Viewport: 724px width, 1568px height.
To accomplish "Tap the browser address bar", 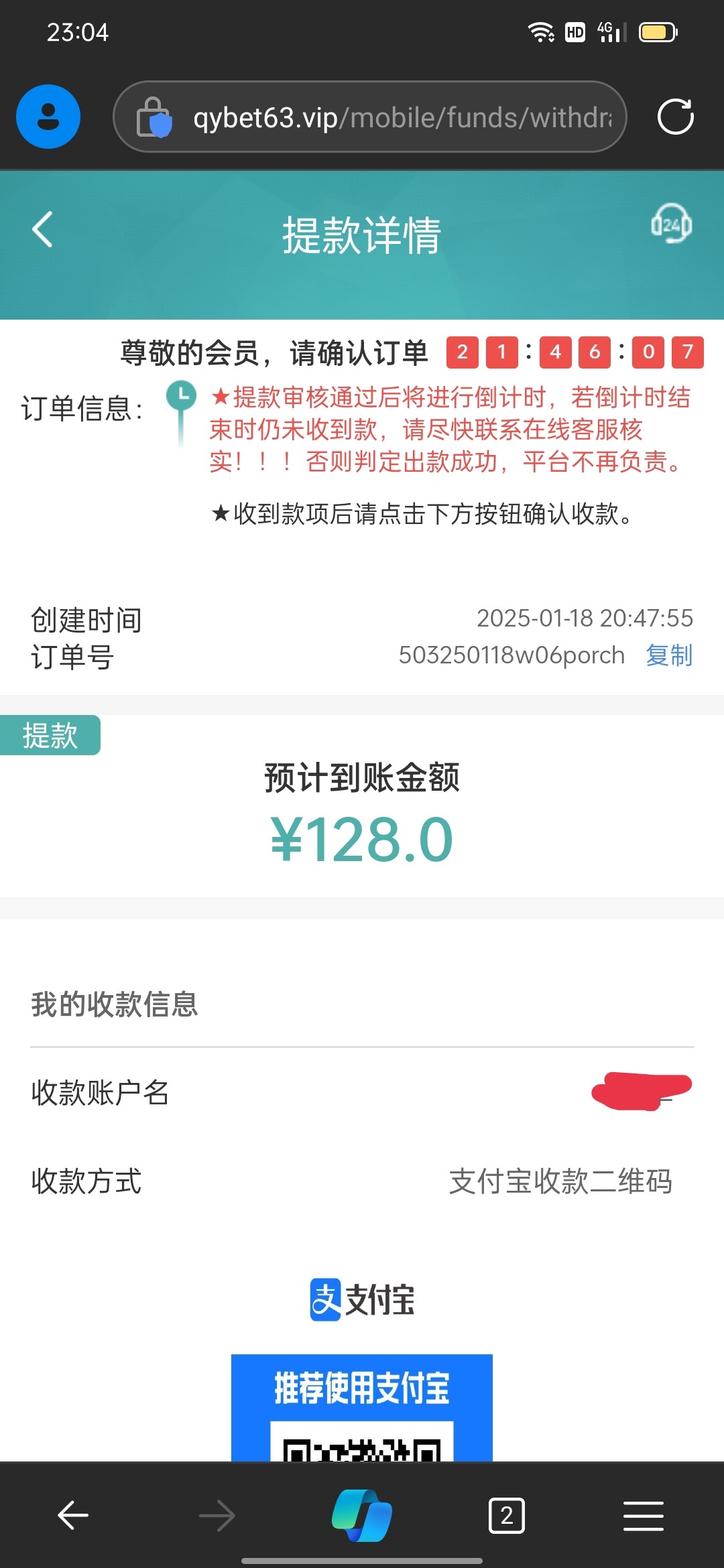I will click(370, 117).
